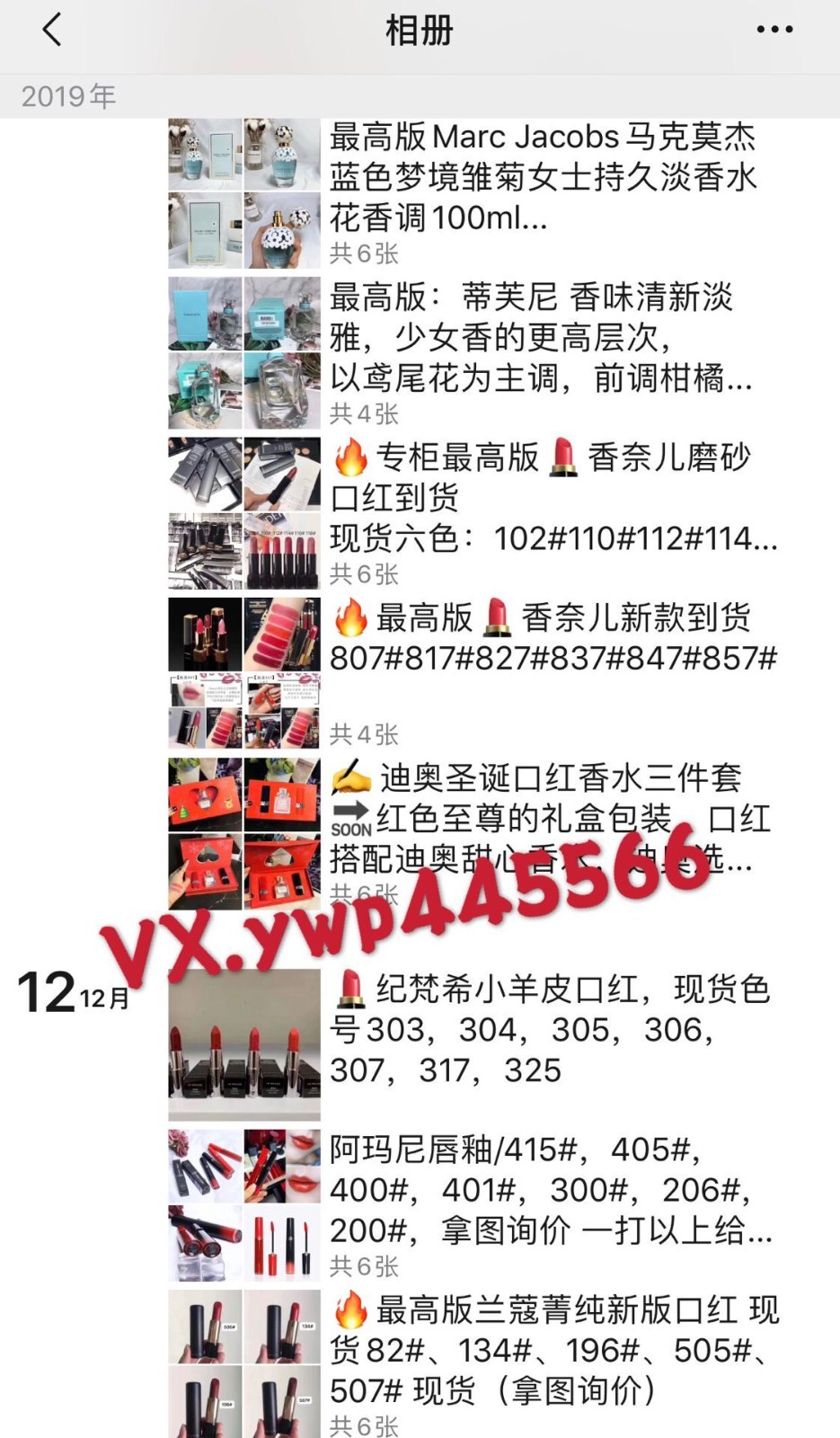
Task: Open the three-dot overflow menu
Action: (x=774, y=30)
